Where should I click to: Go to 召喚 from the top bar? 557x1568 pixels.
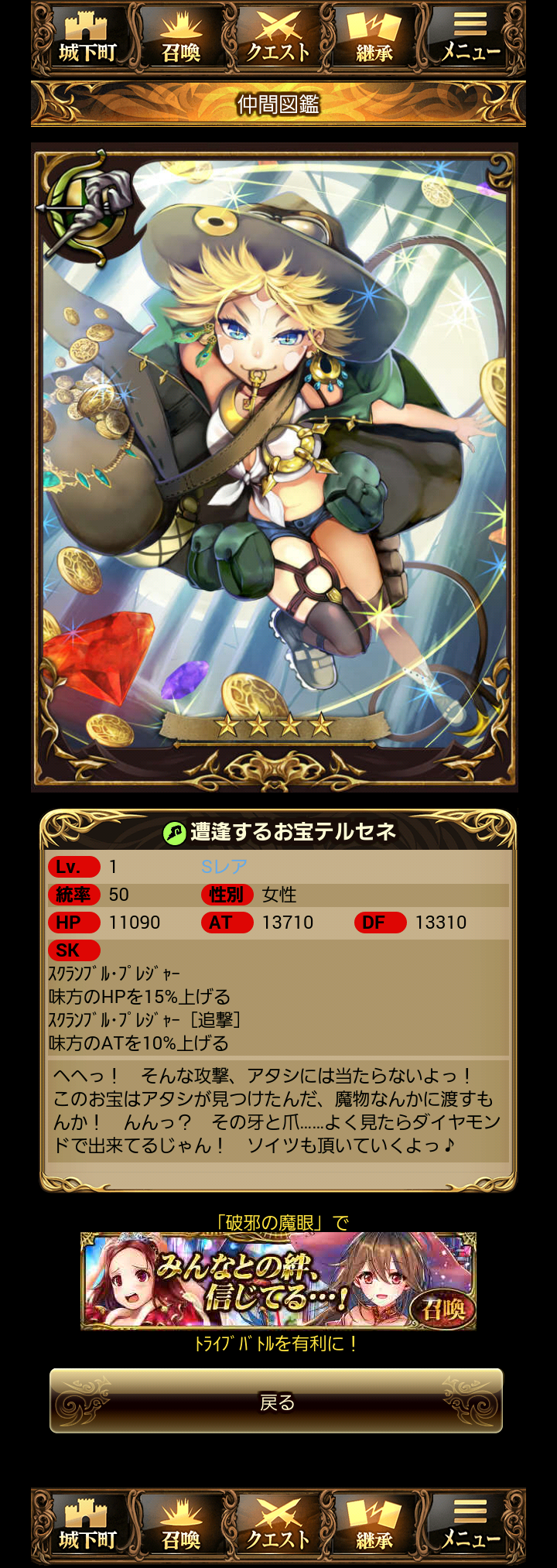tap(181, 39)
